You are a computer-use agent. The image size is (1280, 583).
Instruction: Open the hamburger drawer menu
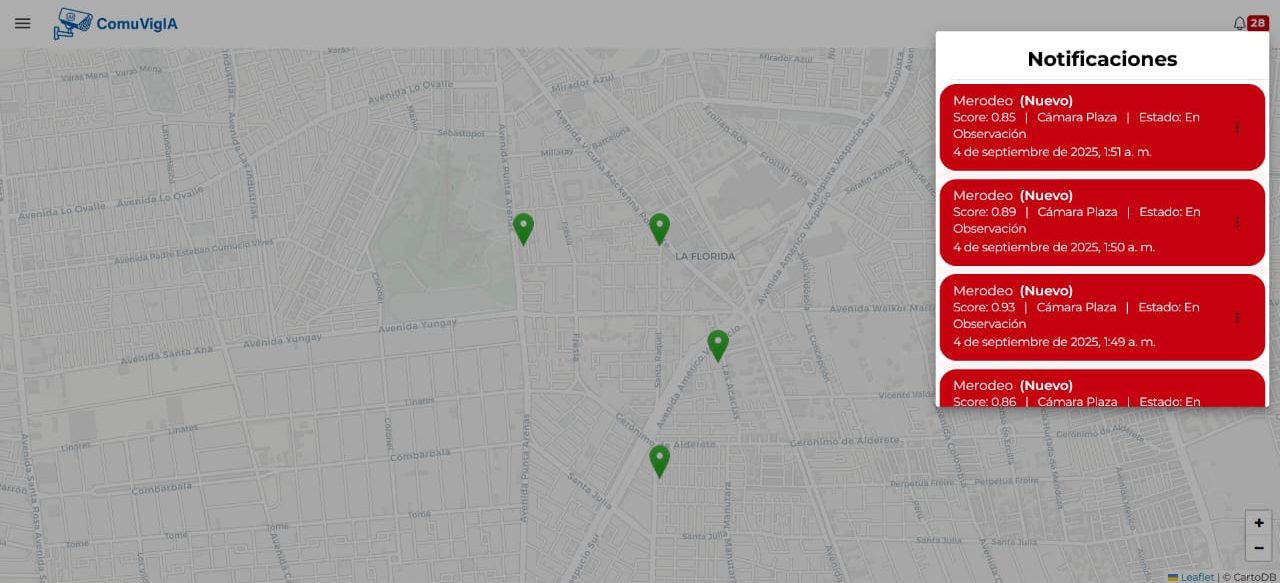(22, 23)
